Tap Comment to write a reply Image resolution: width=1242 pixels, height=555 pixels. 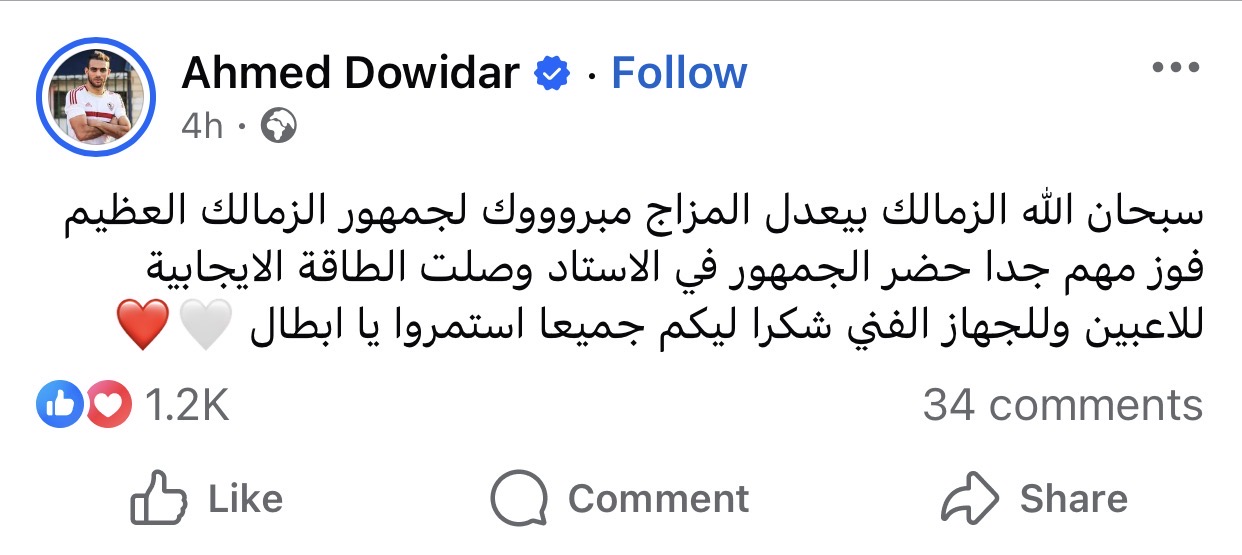(x=620, y=499)
